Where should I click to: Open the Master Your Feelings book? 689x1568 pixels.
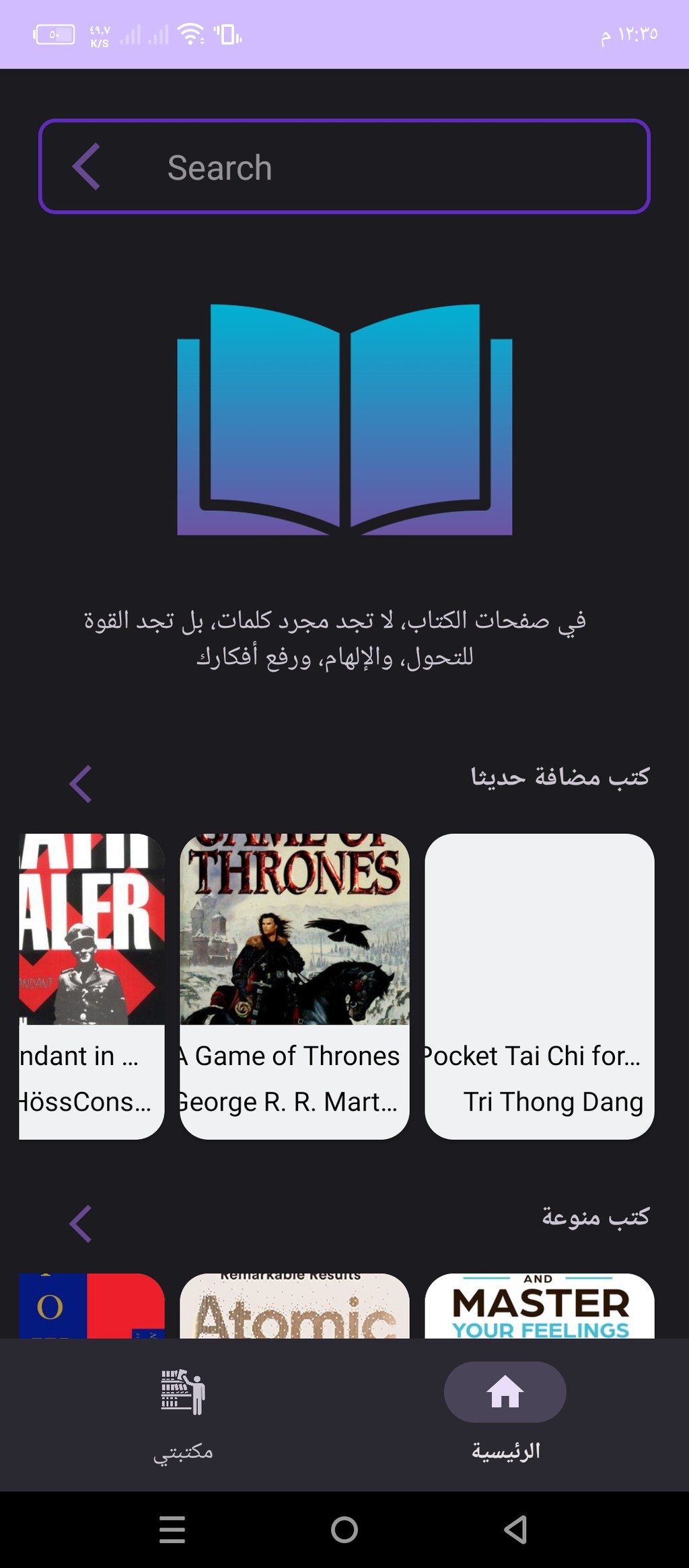[539, 1305]
